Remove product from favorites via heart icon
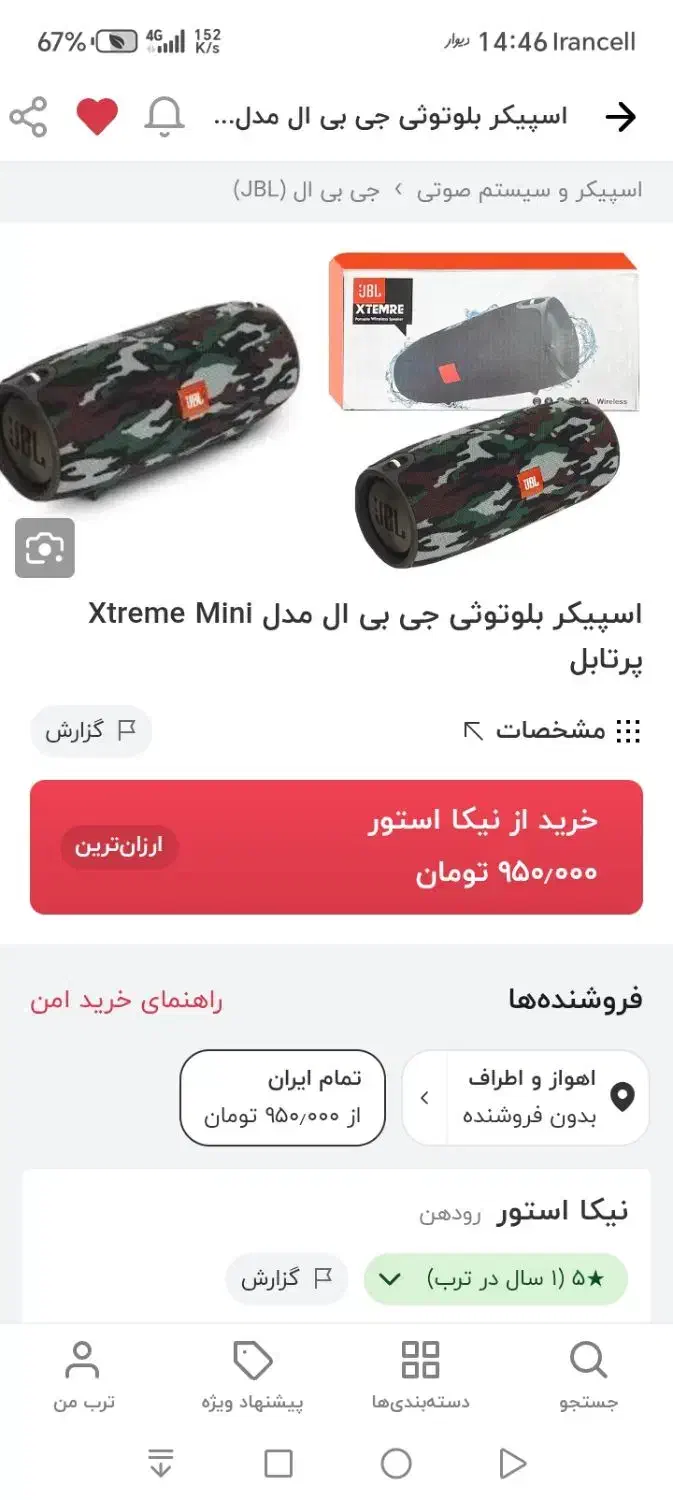The width and height of the screenshot is (673, 1500). pos(97,117)
